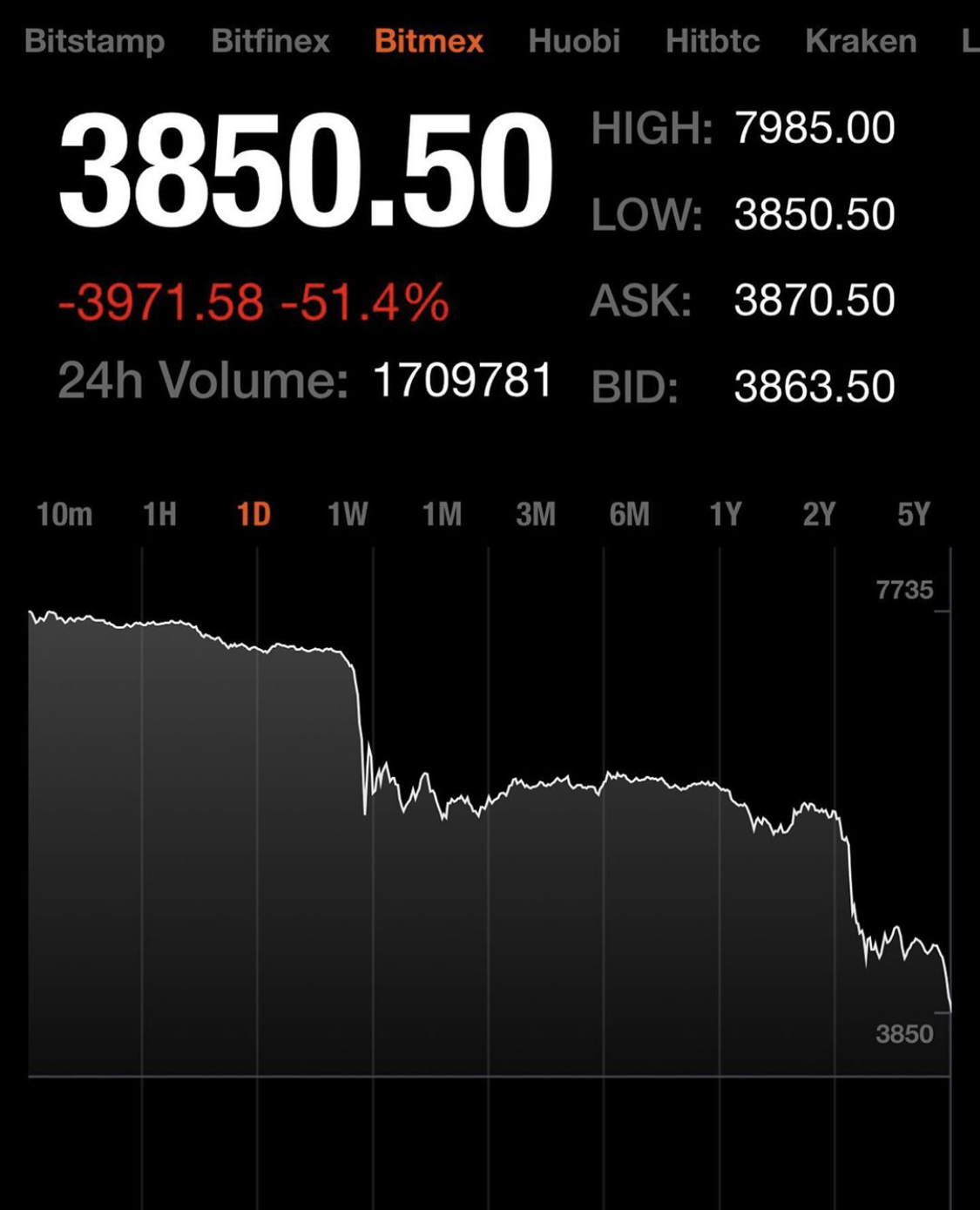Screen dimensions: 980x1210
Task: Tap the Bitmex exchange tab
Action: click(429, 41)
